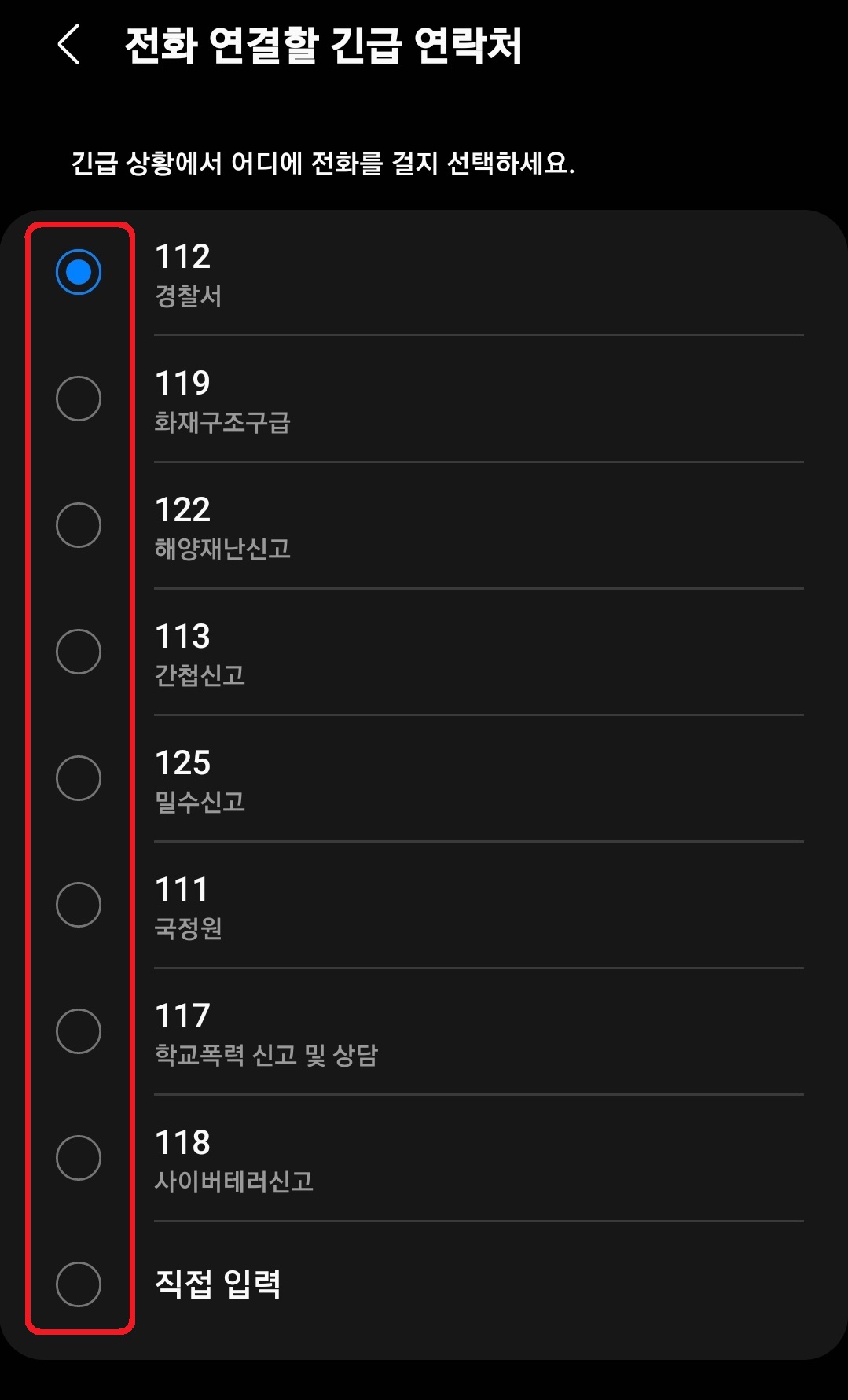The image size is (848, 1400).
Task: Select the 119 화재구조구급 radio button
Action: (79, 399)
